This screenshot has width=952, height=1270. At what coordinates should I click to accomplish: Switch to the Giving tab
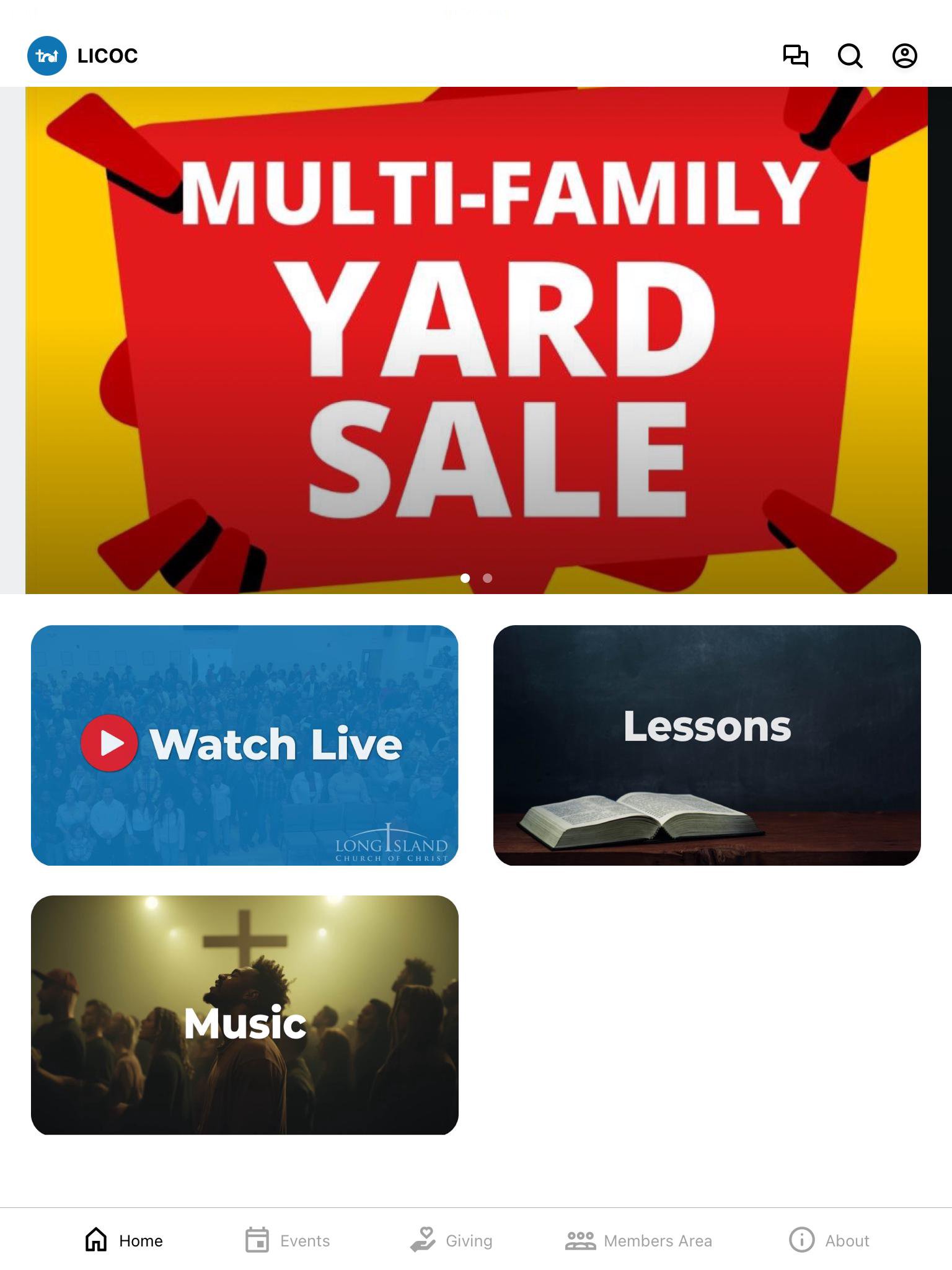tap(451, 1240)
